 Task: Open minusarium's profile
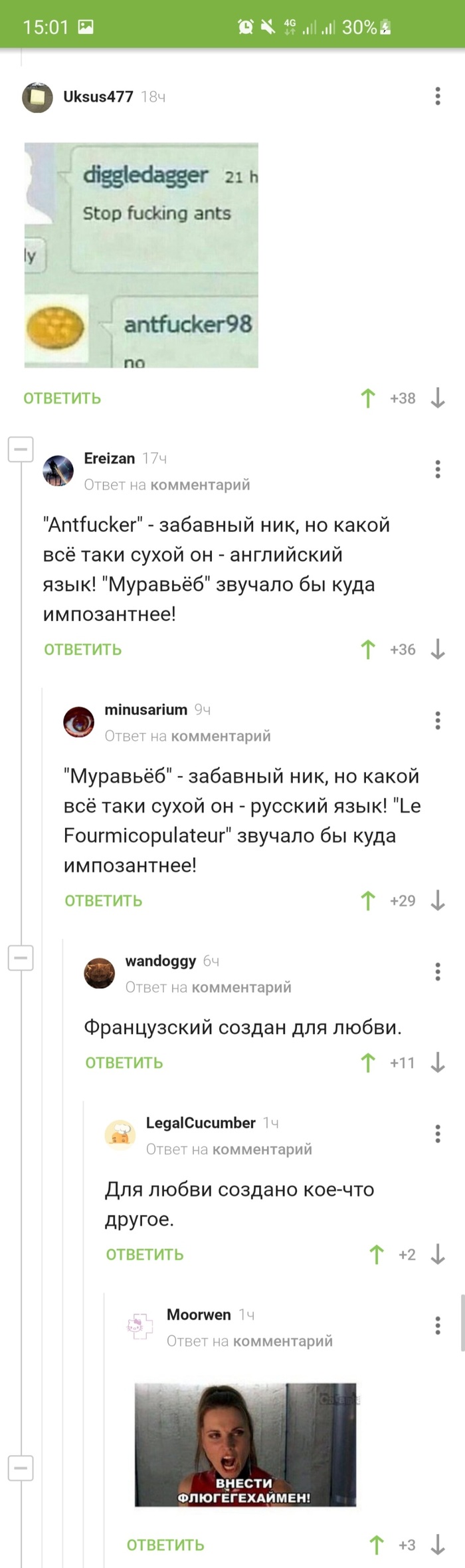pos(145,710)
